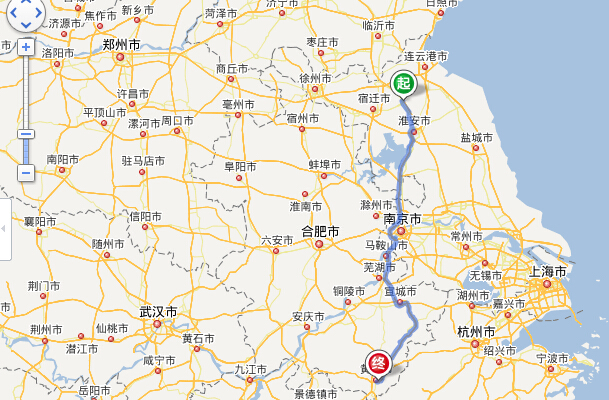Viewport: 609px width, 400px height.
Task: Zoom out with the minus button
Action: 26,172
